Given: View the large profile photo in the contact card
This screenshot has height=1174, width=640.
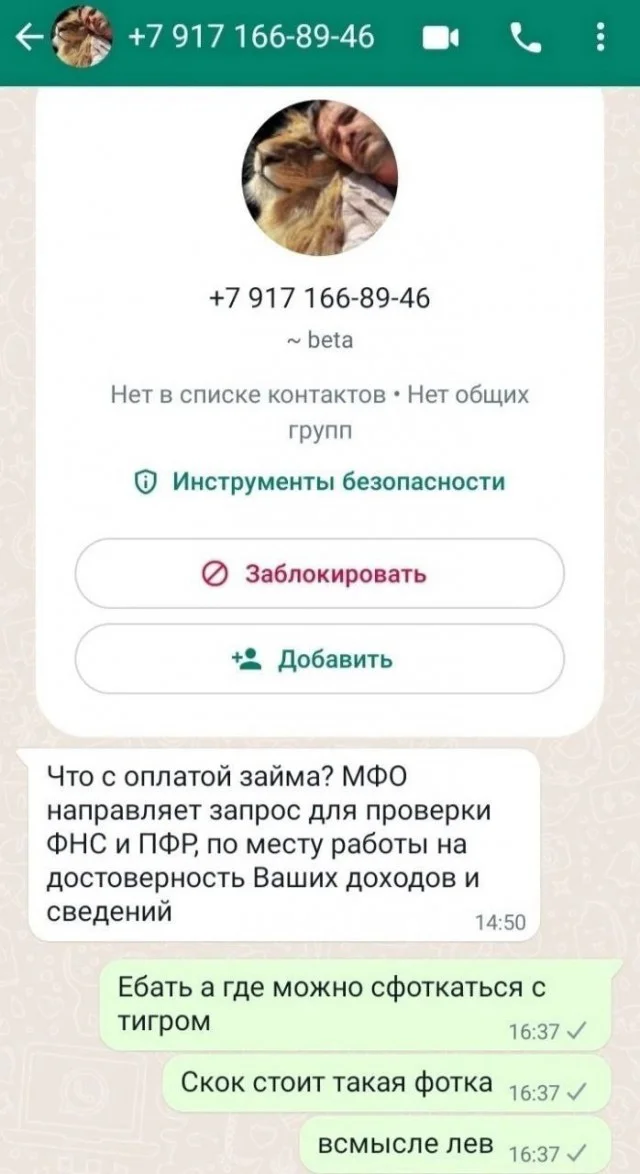Looking at the screenshot, I should (x=320, y=177).
